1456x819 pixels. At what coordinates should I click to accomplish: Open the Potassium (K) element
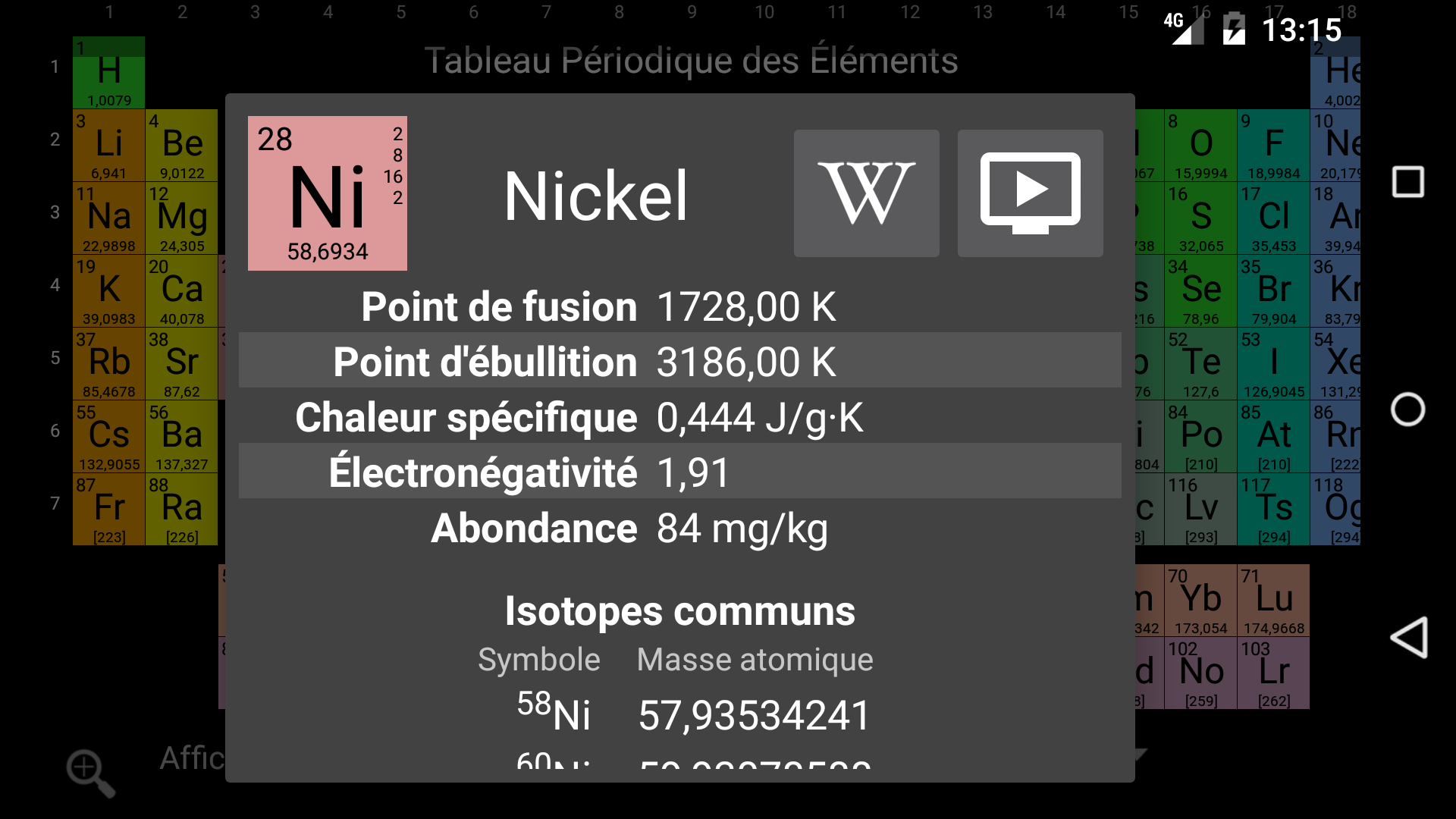click(108, 290)
